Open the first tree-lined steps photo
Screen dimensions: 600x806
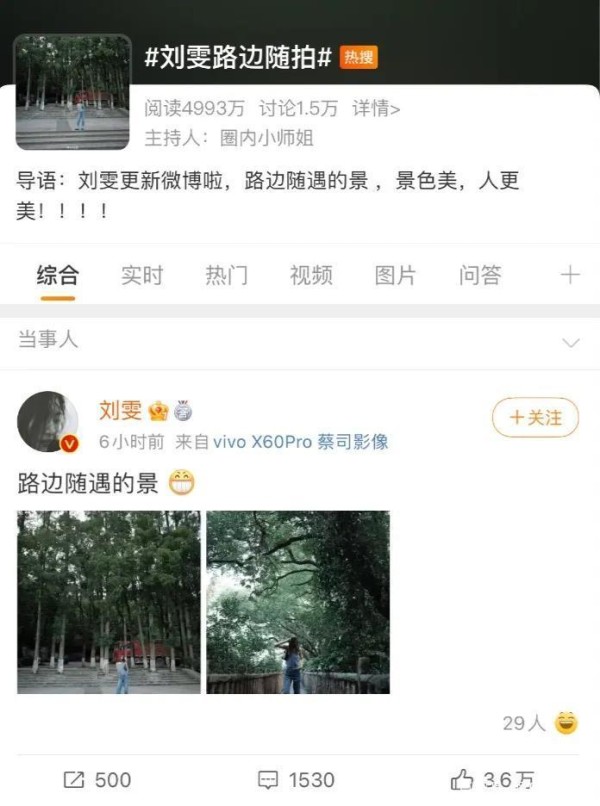pos(108,602)
